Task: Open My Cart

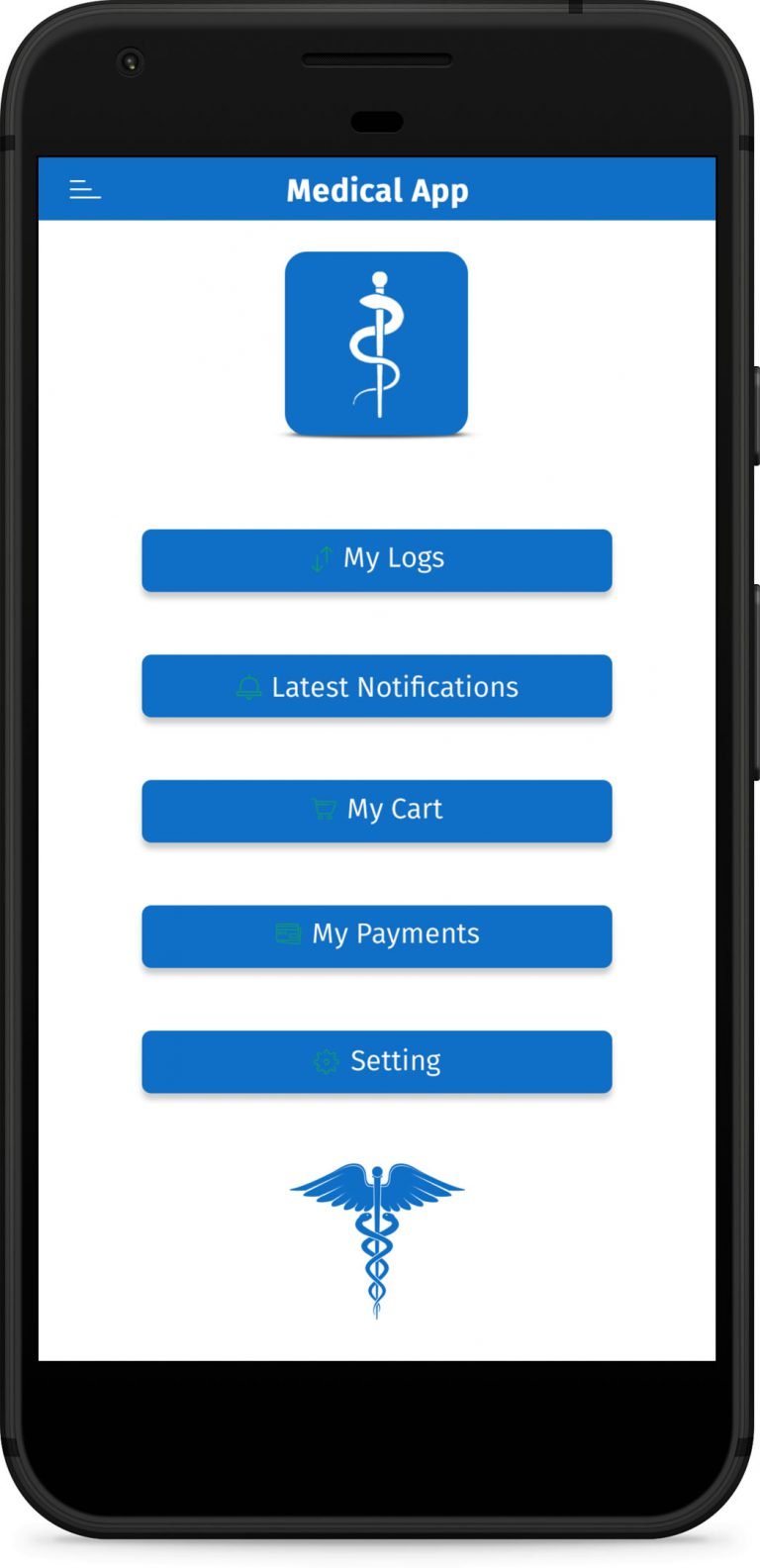Action: coord(377,811)
